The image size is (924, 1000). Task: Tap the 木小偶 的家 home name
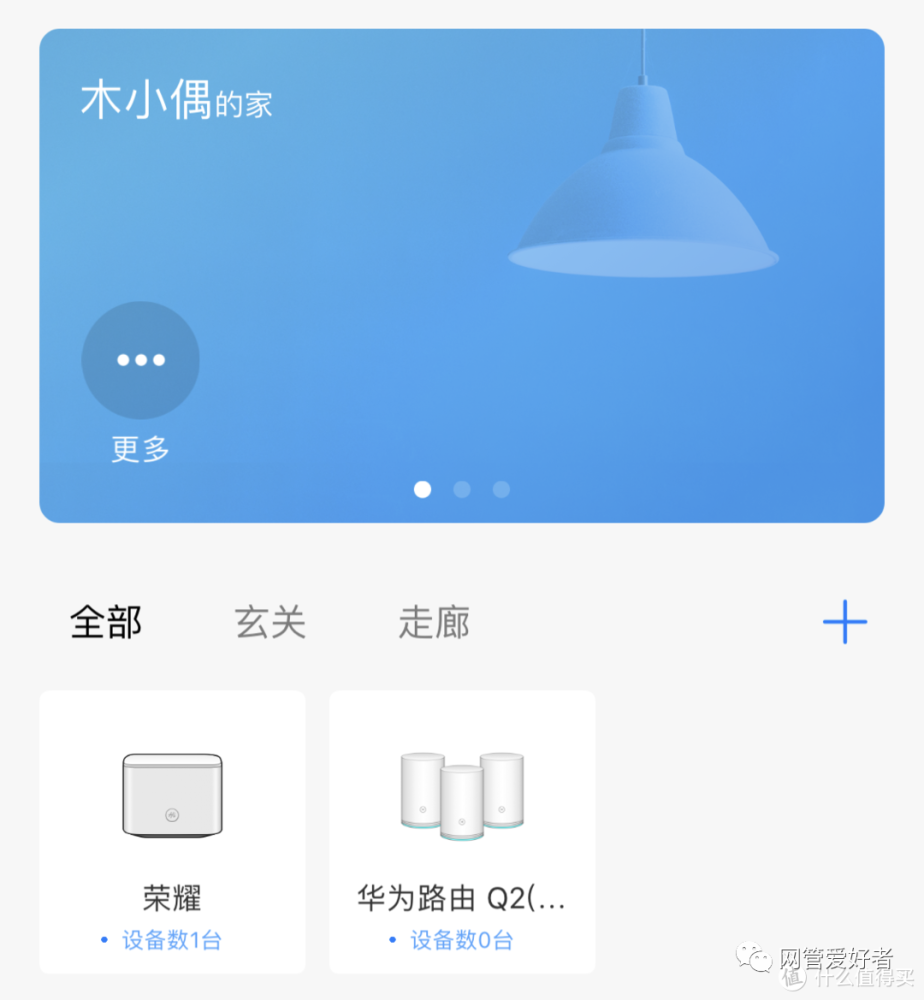tap(176, 100)
